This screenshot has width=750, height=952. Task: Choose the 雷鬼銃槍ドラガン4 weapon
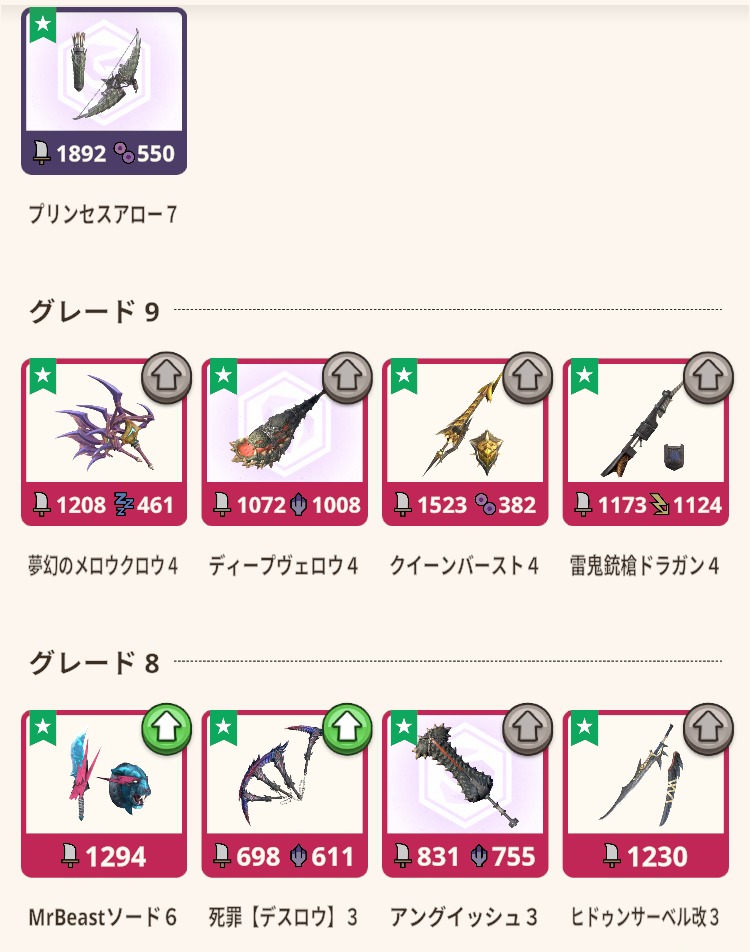[x=647, y=442]
